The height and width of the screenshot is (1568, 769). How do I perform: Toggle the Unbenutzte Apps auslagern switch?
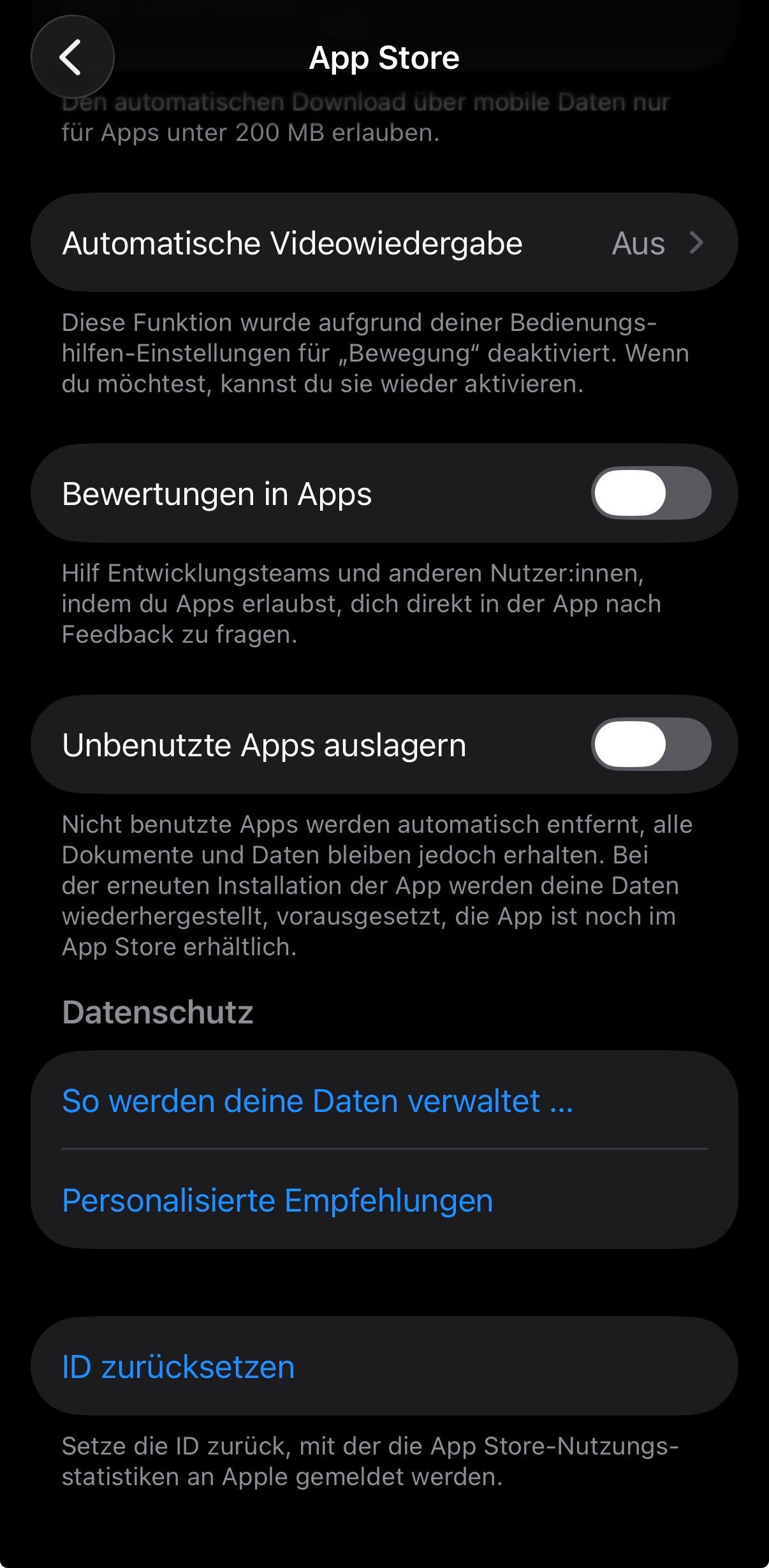pyautogui.click(x=651, y=744)
